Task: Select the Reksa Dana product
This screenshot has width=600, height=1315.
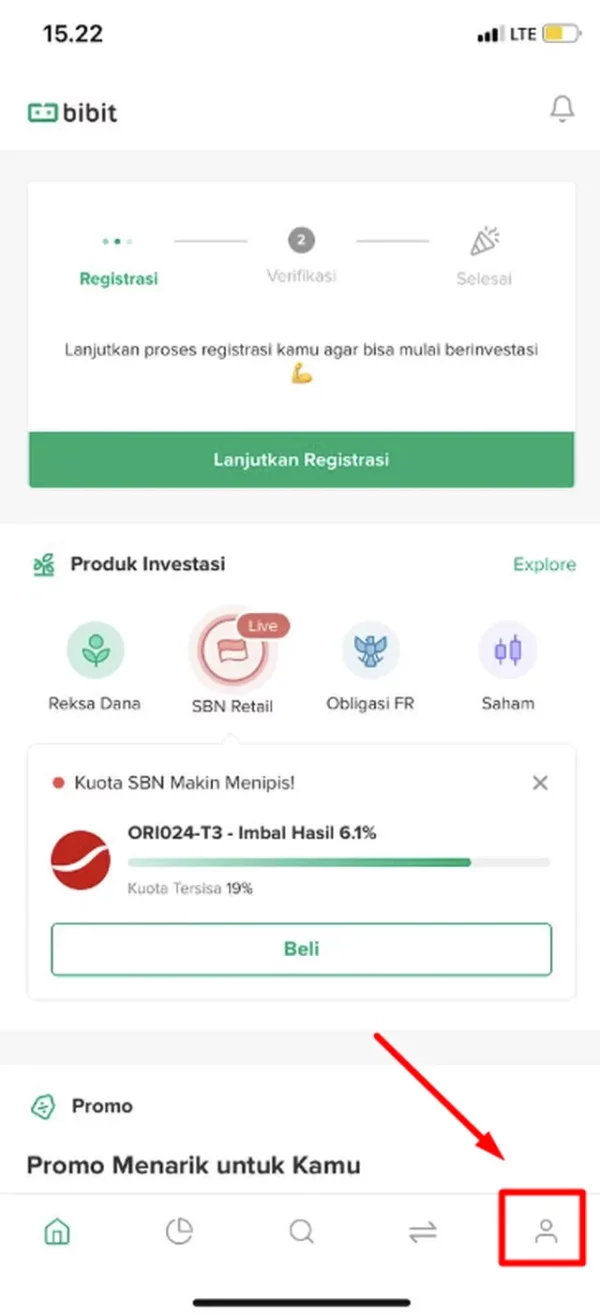Action: click(95, 651)
